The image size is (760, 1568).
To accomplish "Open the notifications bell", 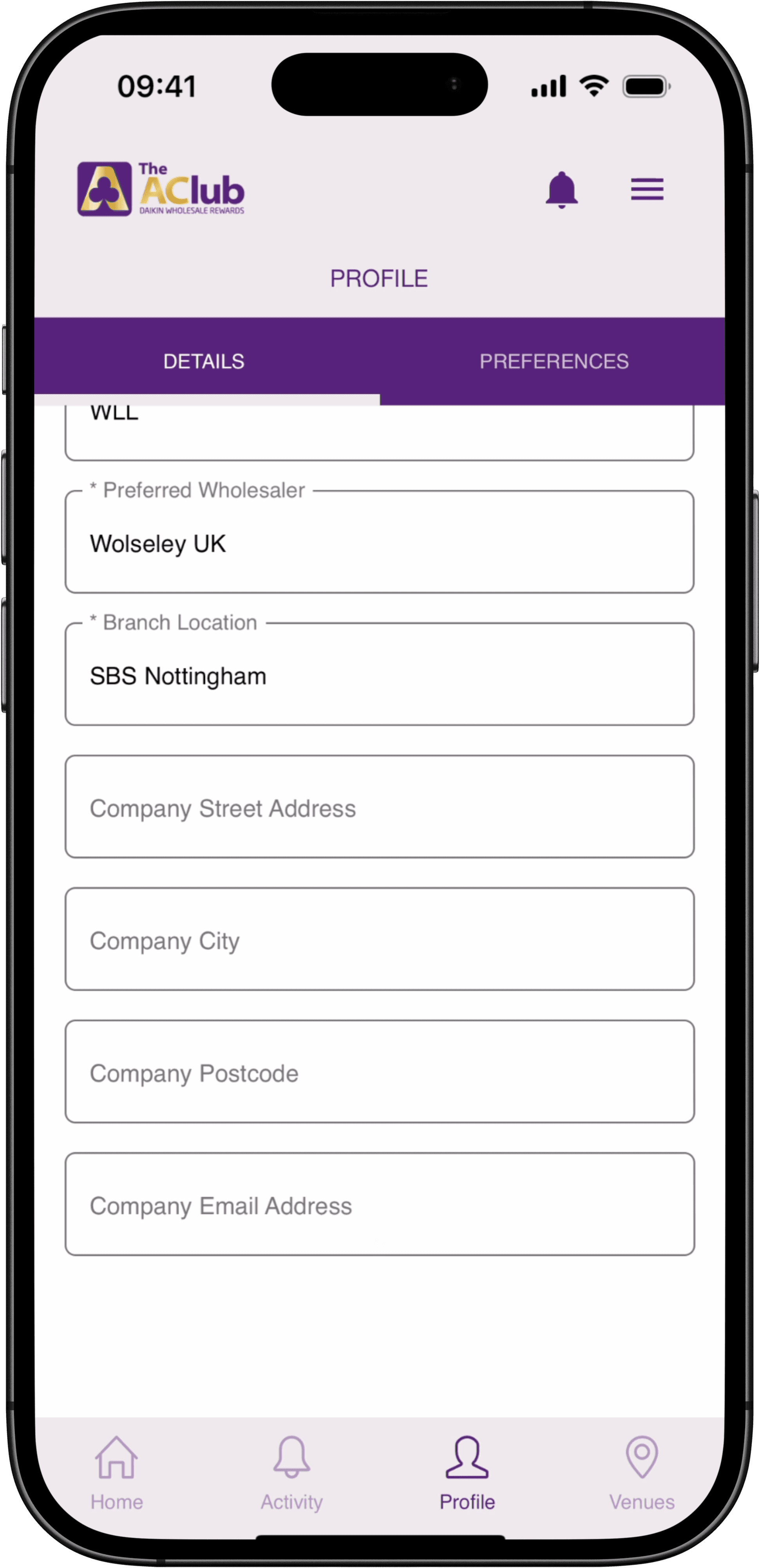I will [x=561, y=190].
